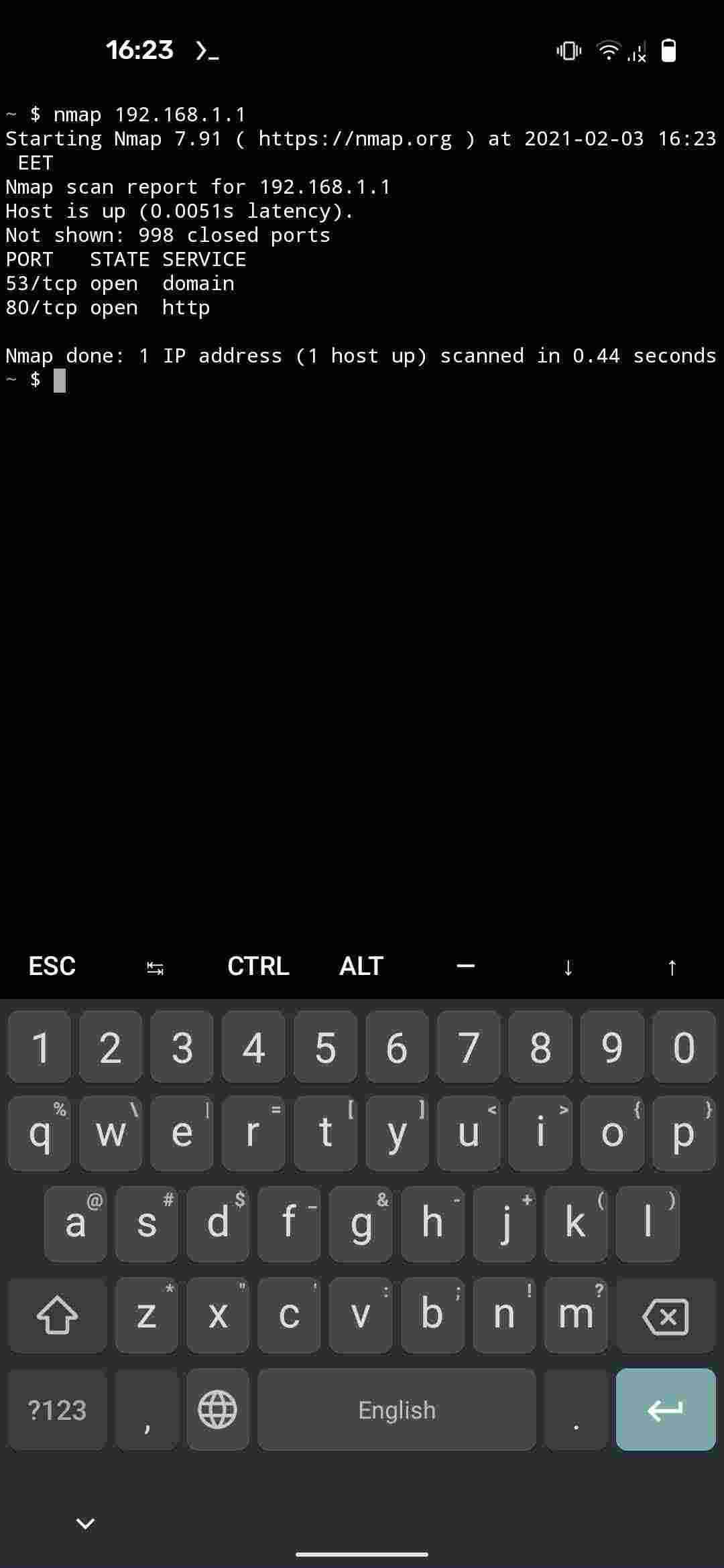Tap the dash extra key
Viewport: 724px width, 1568px height.
[465, 966]
